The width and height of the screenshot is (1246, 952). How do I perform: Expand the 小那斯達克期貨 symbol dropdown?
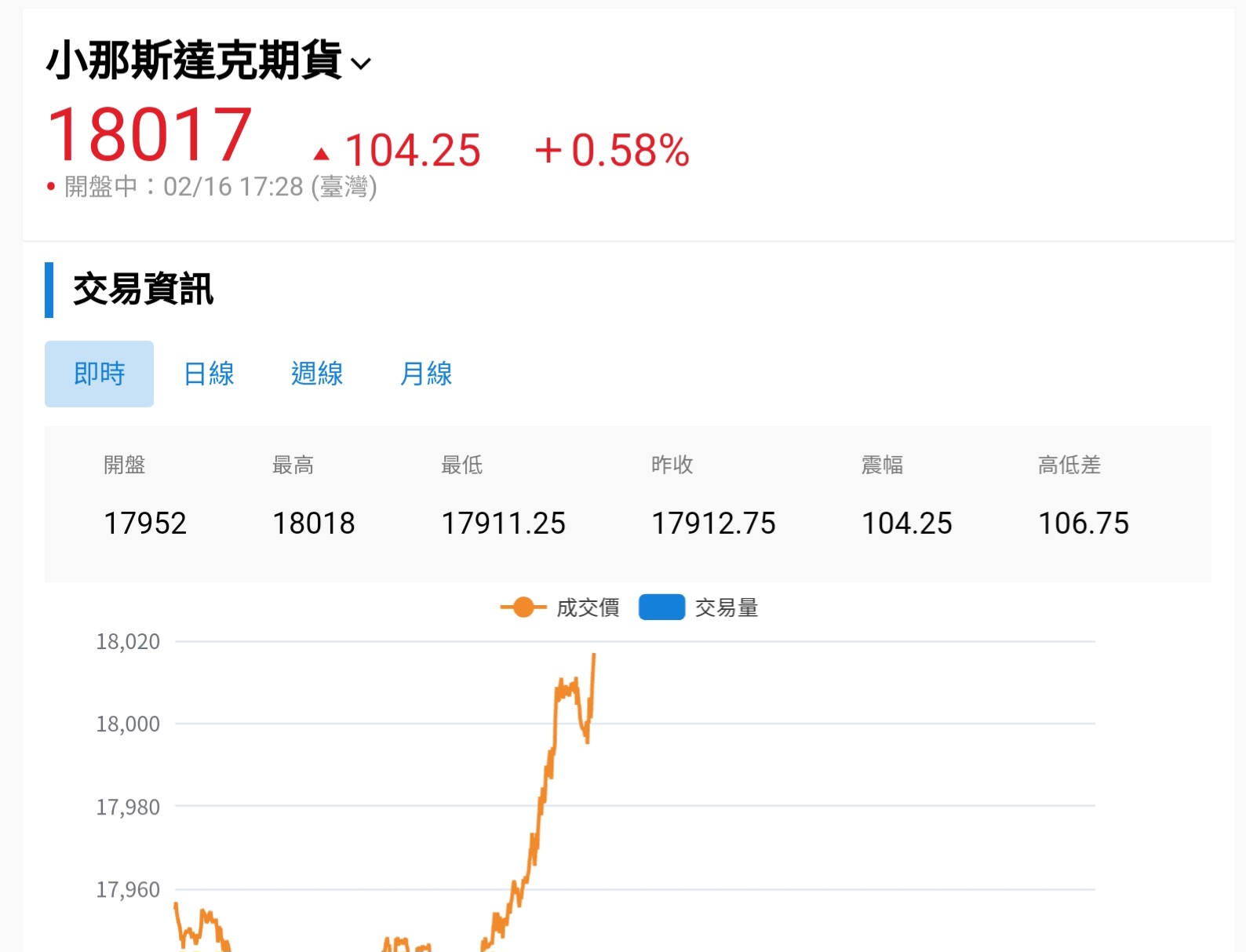tap(360, 64)
